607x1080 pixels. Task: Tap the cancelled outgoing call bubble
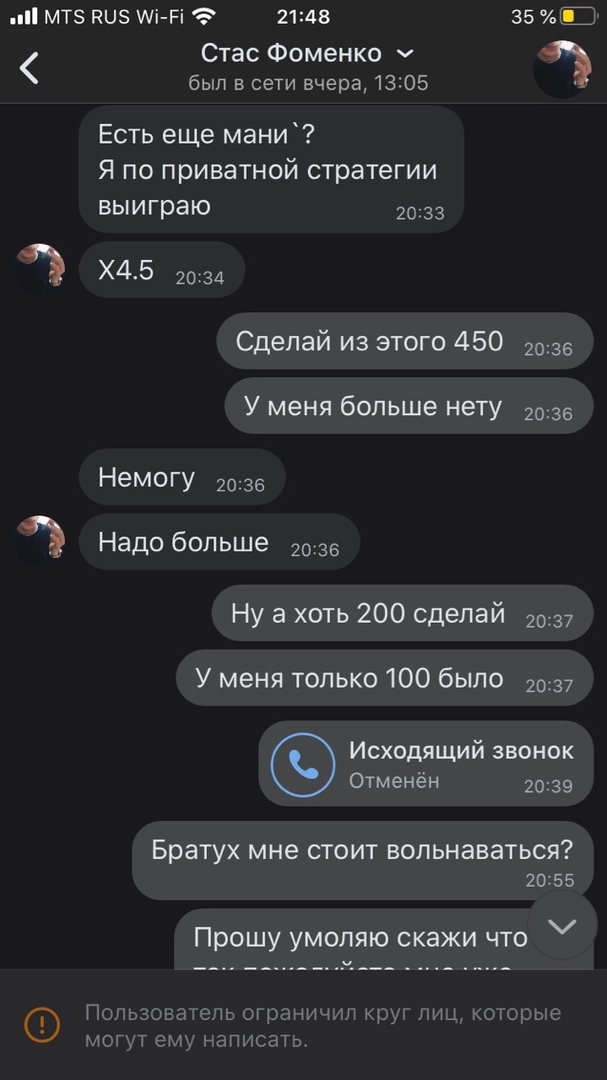(x=426, y=763)
